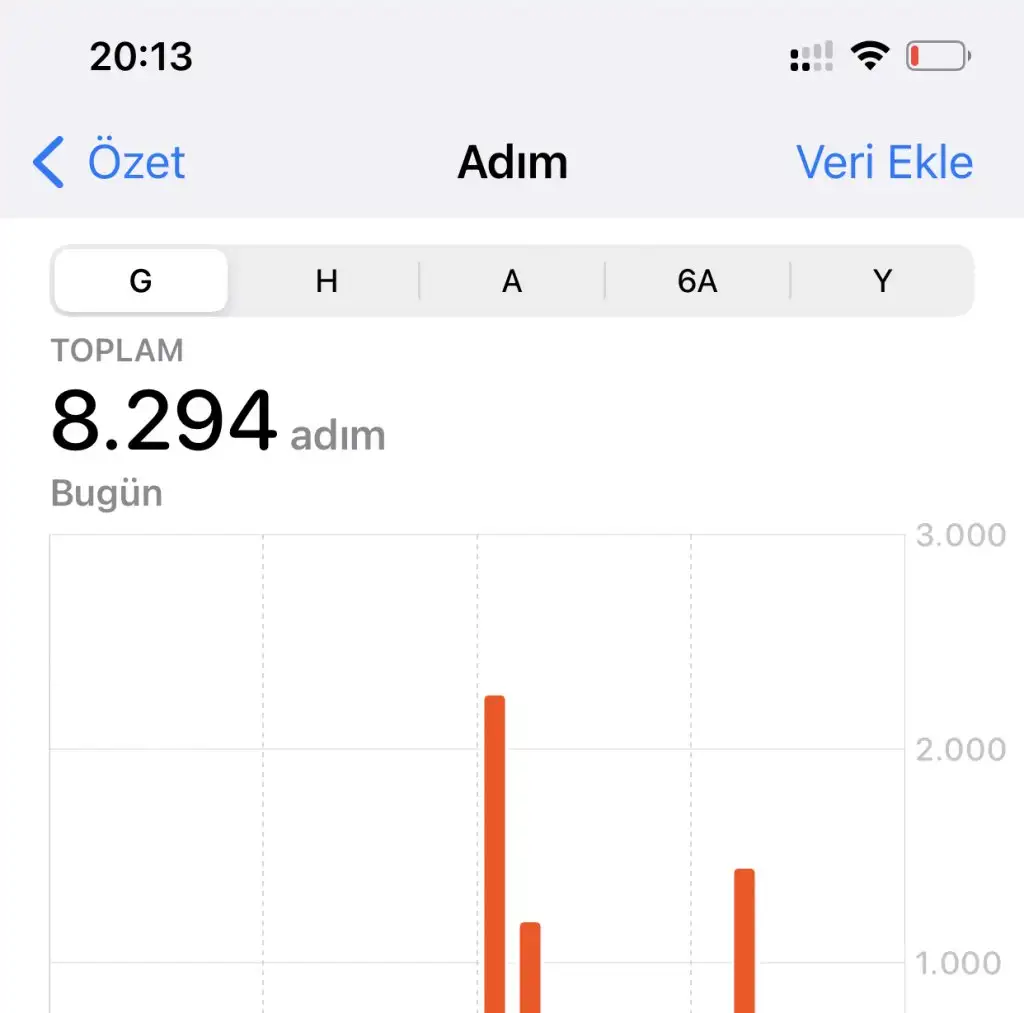Tap Veri Ekle to add data
This screenshot has width=1024, height=1013.
coord(884,162)
